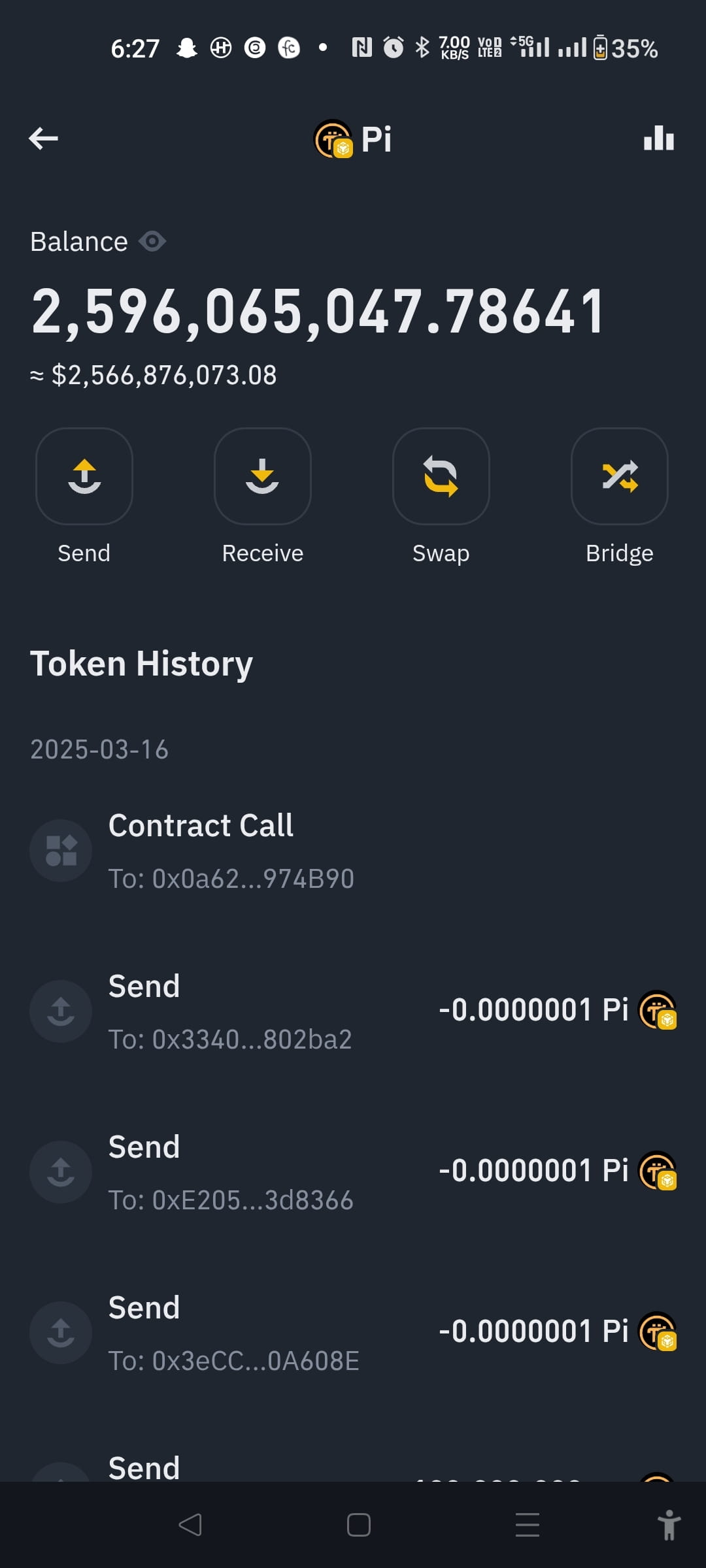
Task: Show details of Send to 0x3eCC...0A608E
Action: 353,1333
